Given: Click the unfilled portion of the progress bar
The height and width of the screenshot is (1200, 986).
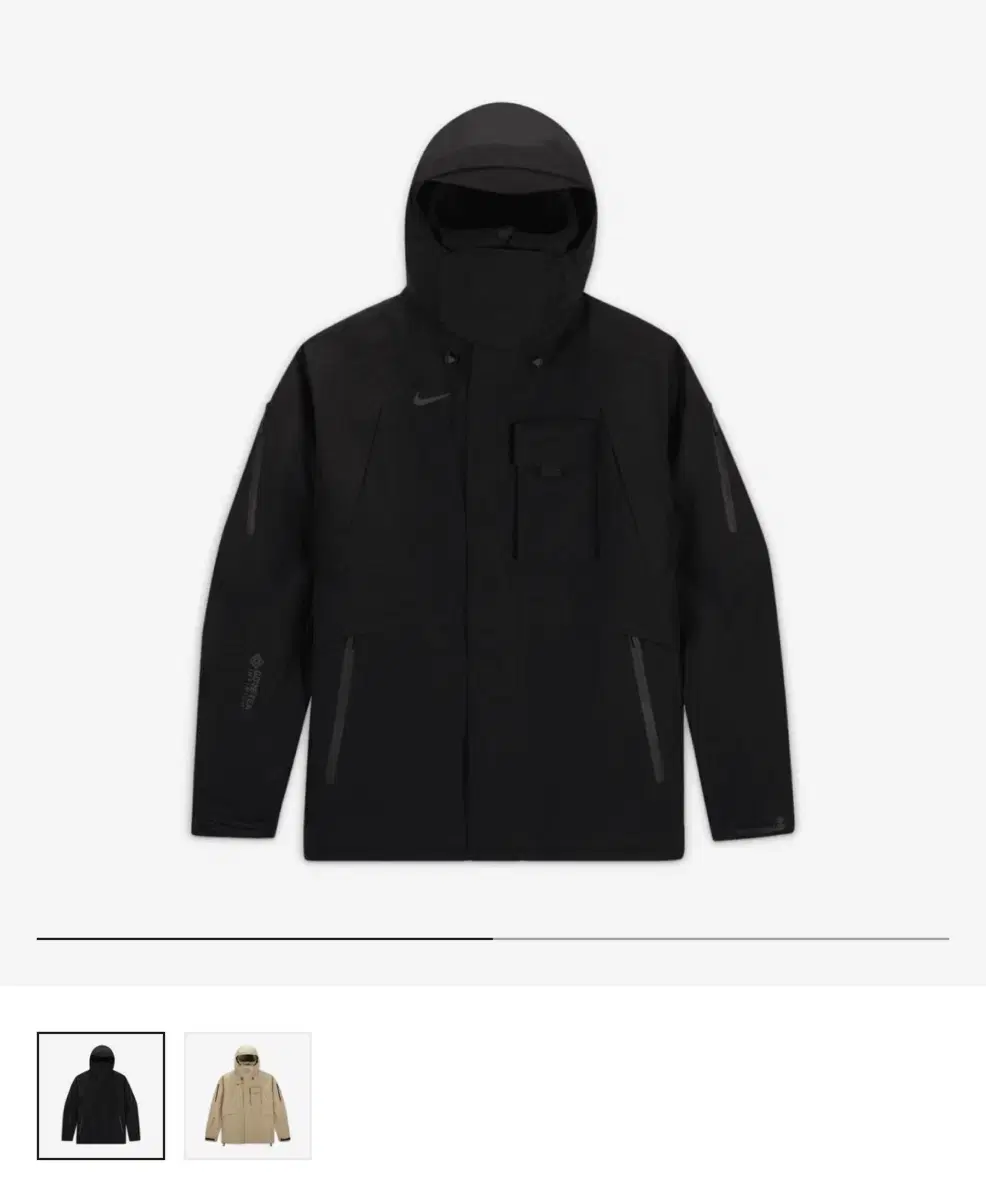Looking at the screenshot, I should (720, 938).
